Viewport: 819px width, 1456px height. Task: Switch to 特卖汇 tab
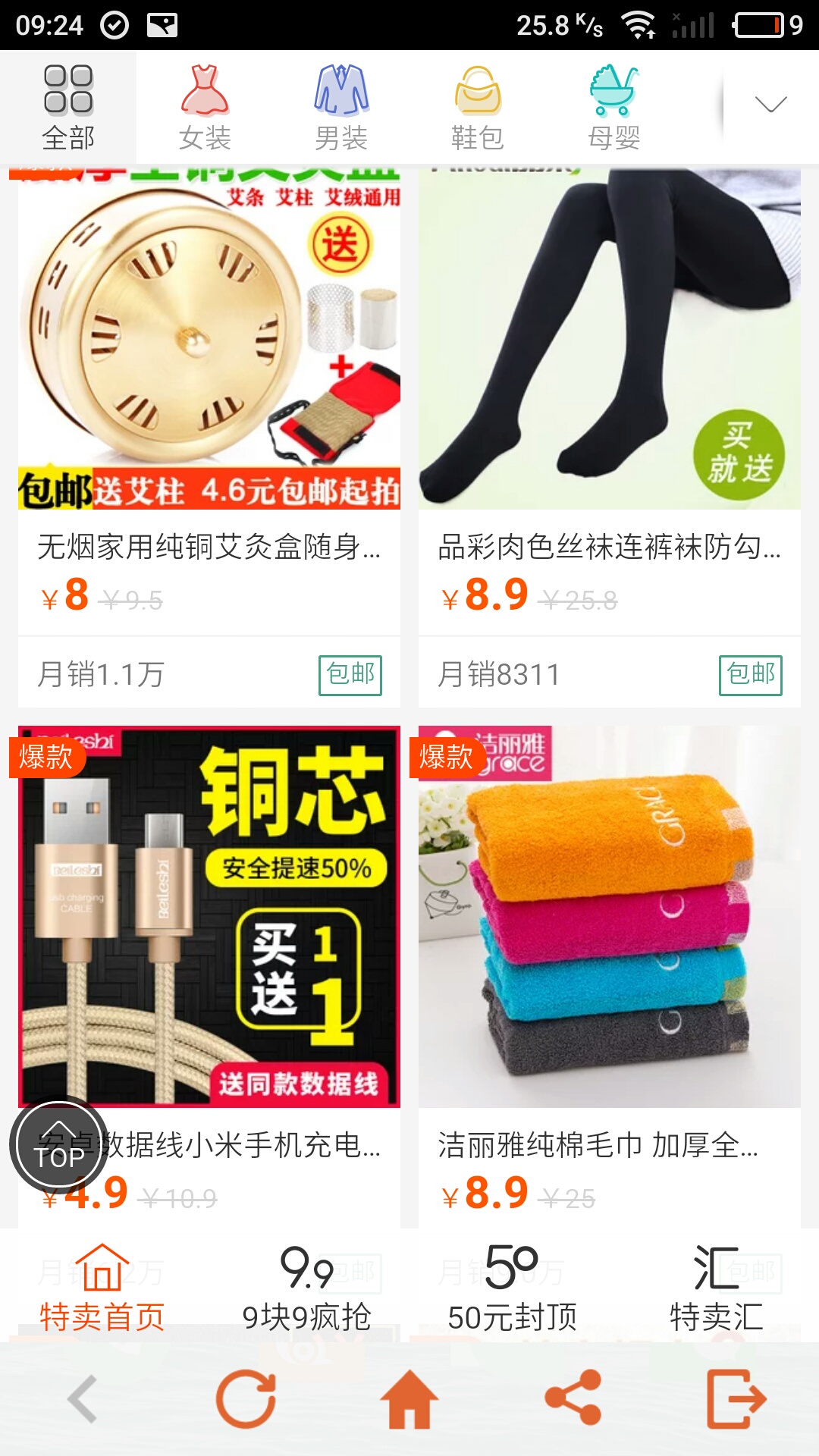click(x=717, y=1288)
